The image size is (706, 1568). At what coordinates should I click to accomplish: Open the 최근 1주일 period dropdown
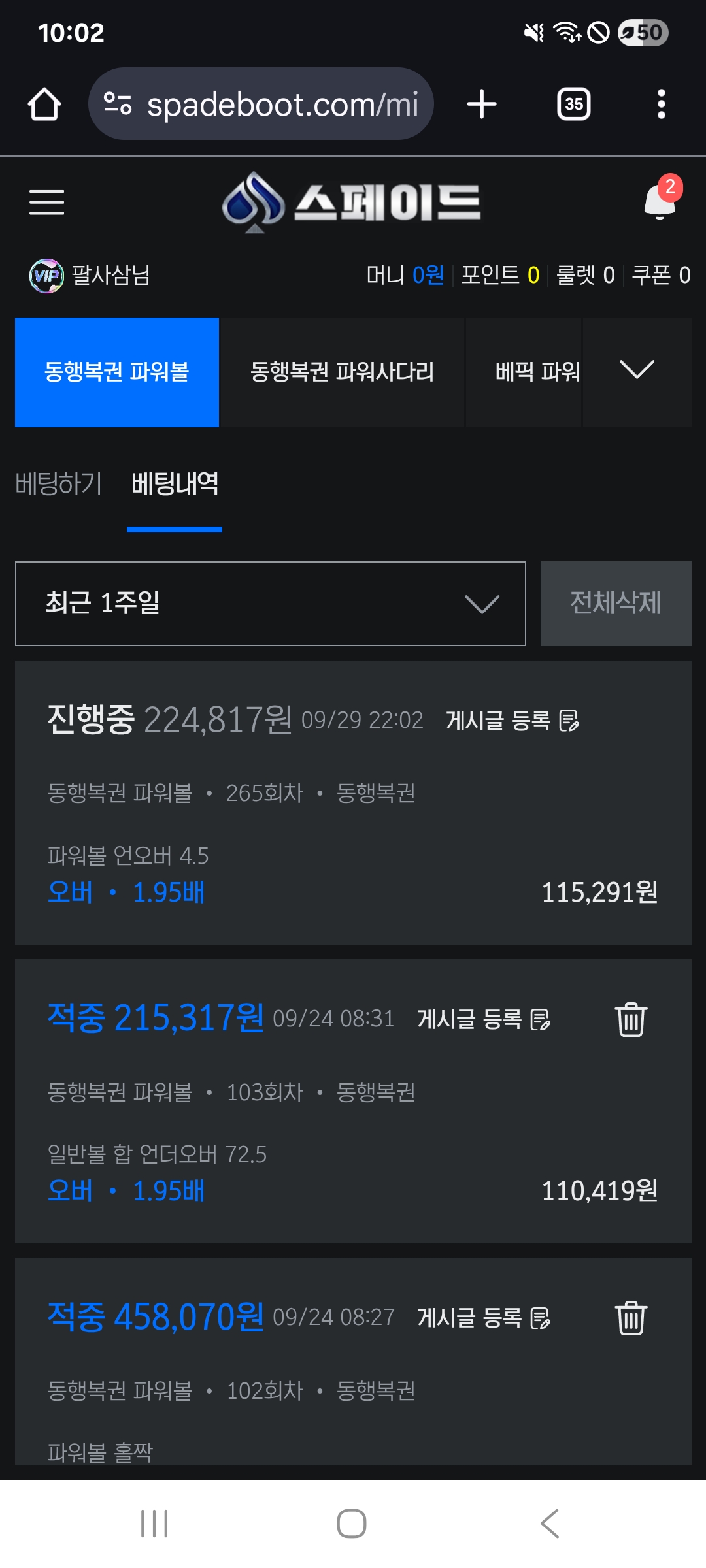click(x=270, y=603)
